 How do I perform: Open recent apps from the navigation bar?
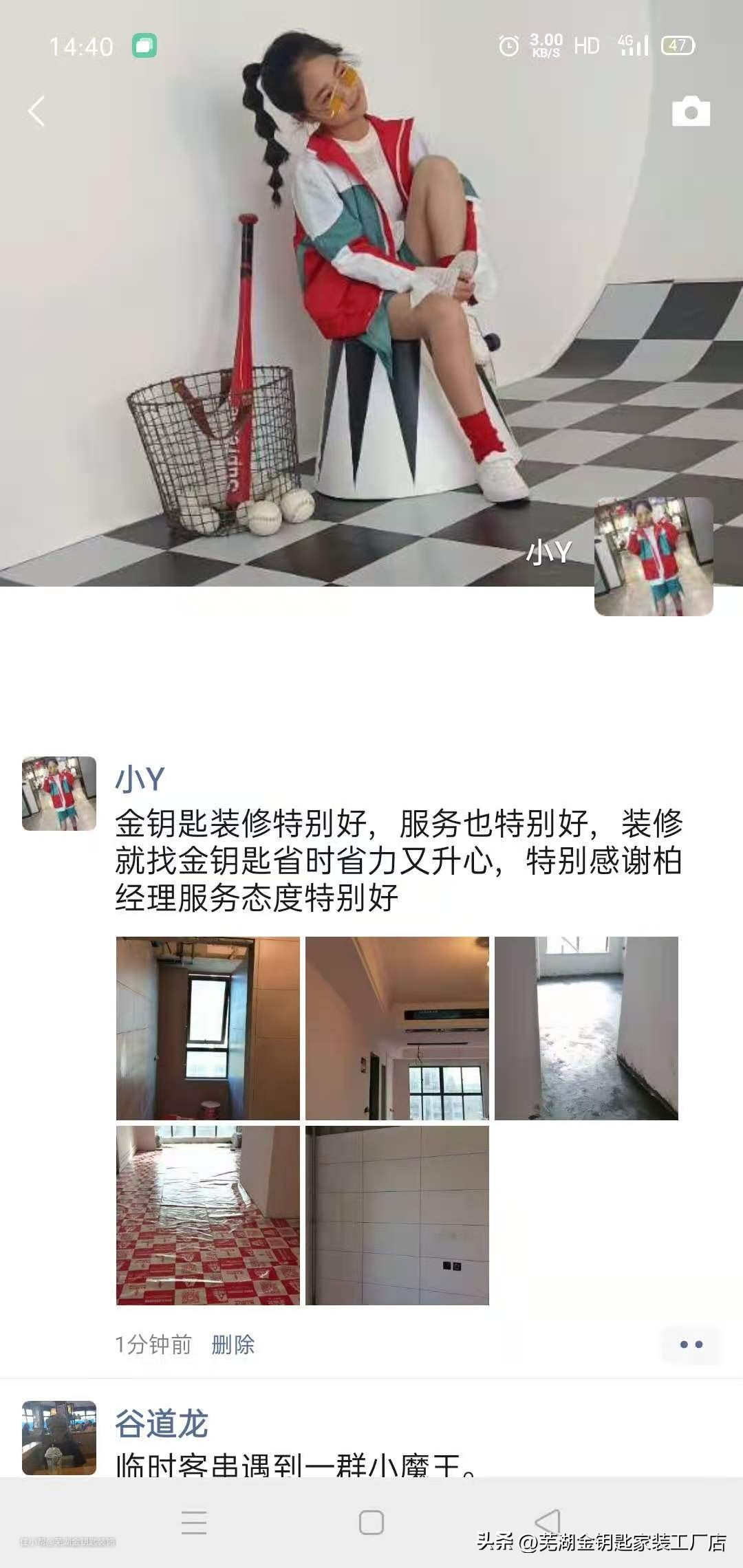[194, 1522]
